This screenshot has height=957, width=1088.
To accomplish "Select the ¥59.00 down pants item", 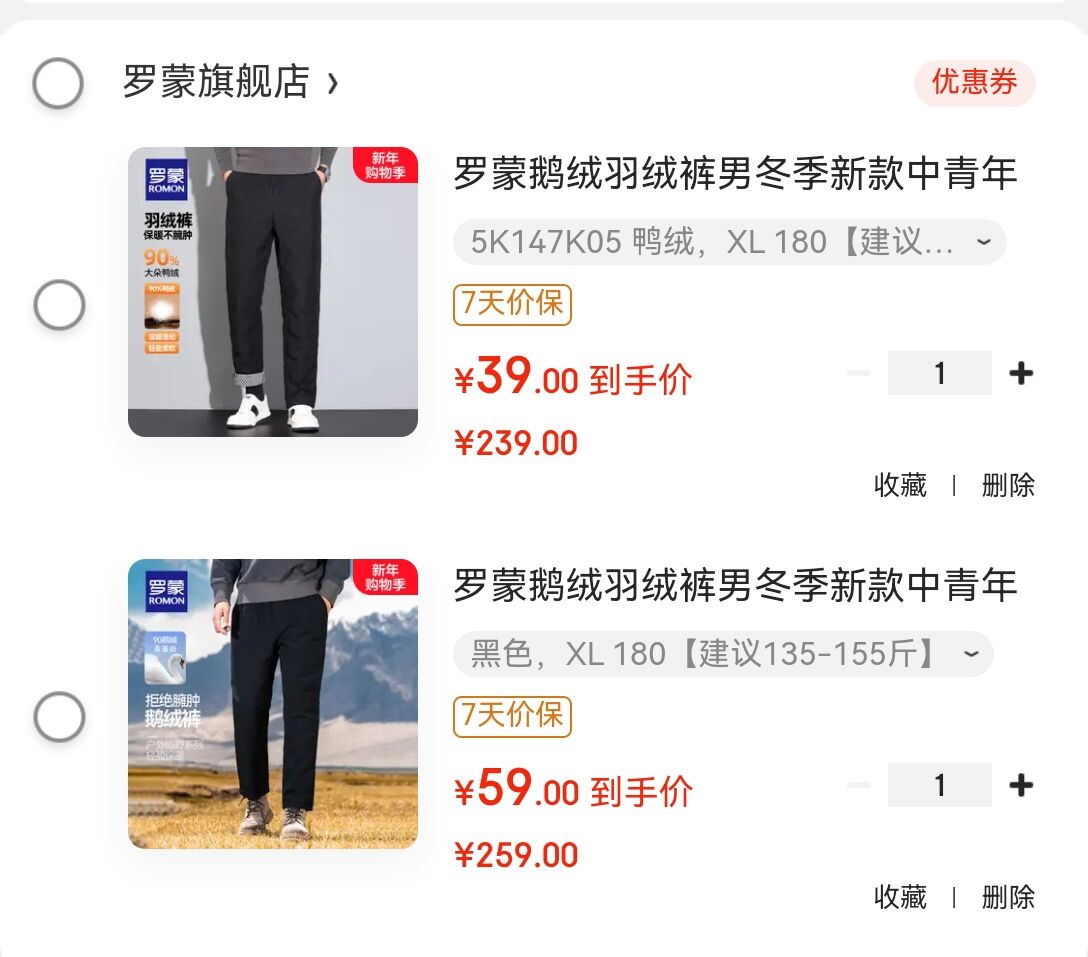I will 59,716.
